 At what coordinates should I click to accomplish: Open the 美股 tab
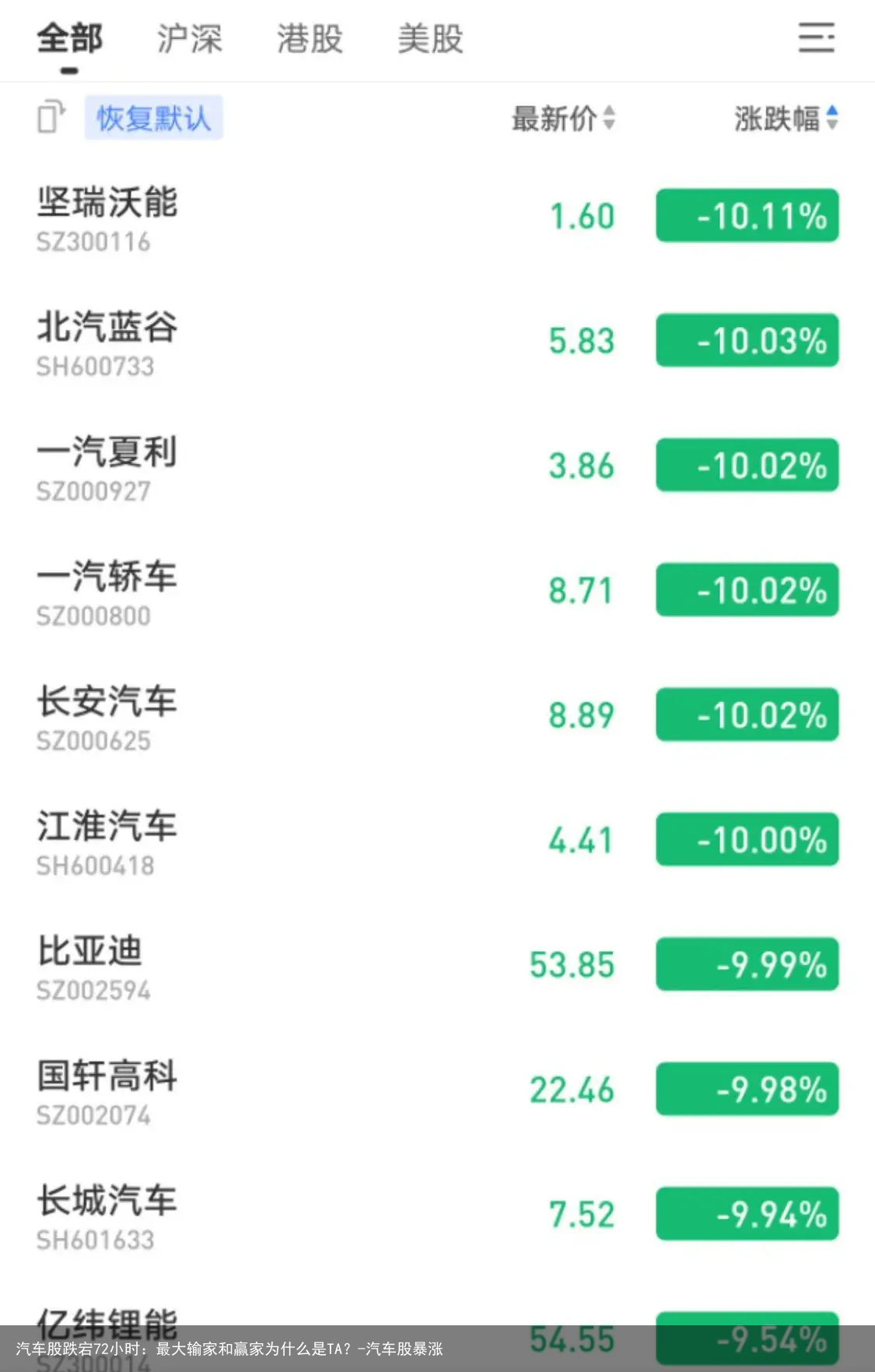[430, 39]
